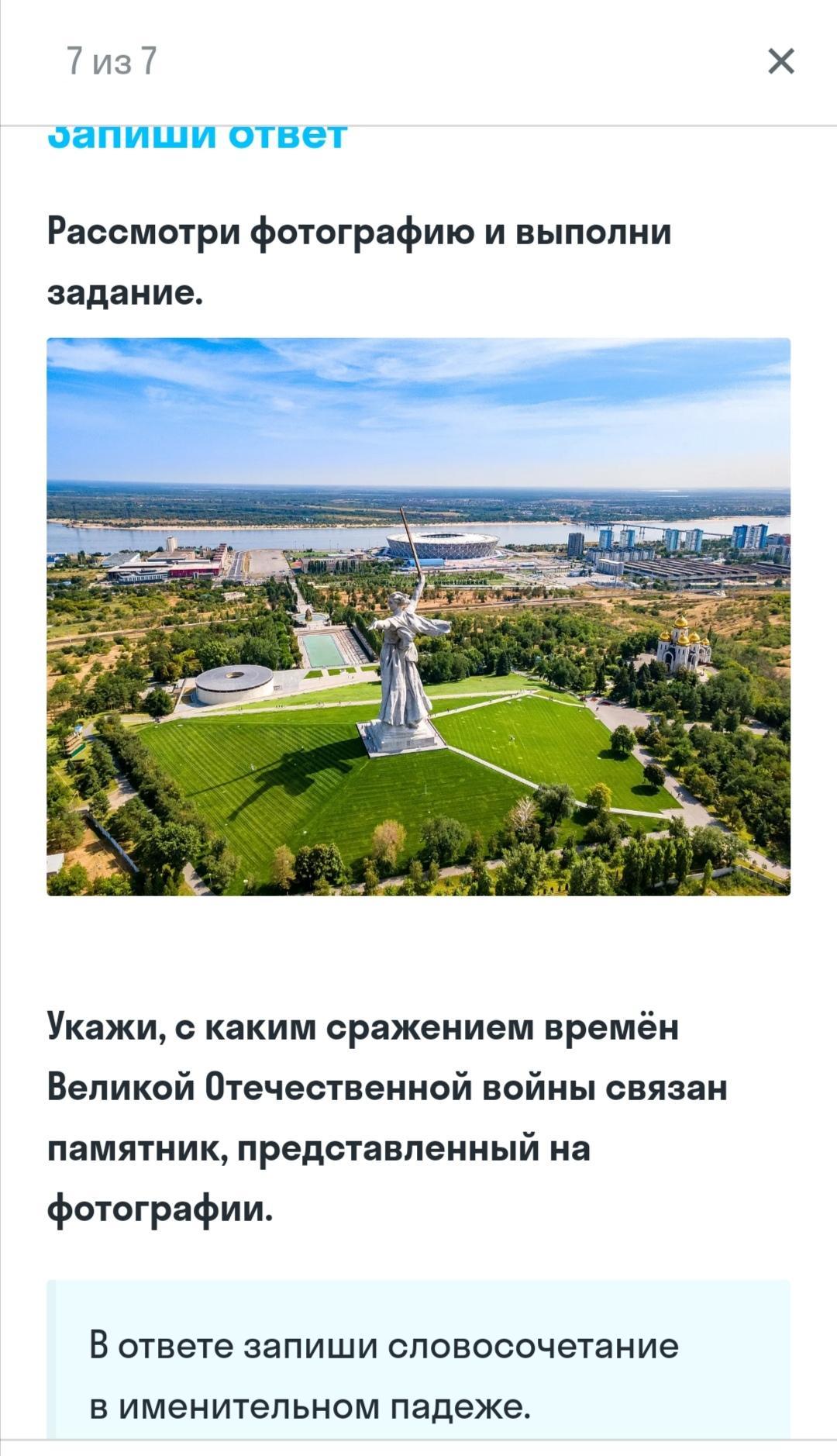The image size is (837, 1456).
Task: Open the monument photo in full view
Action: point(418,616)
